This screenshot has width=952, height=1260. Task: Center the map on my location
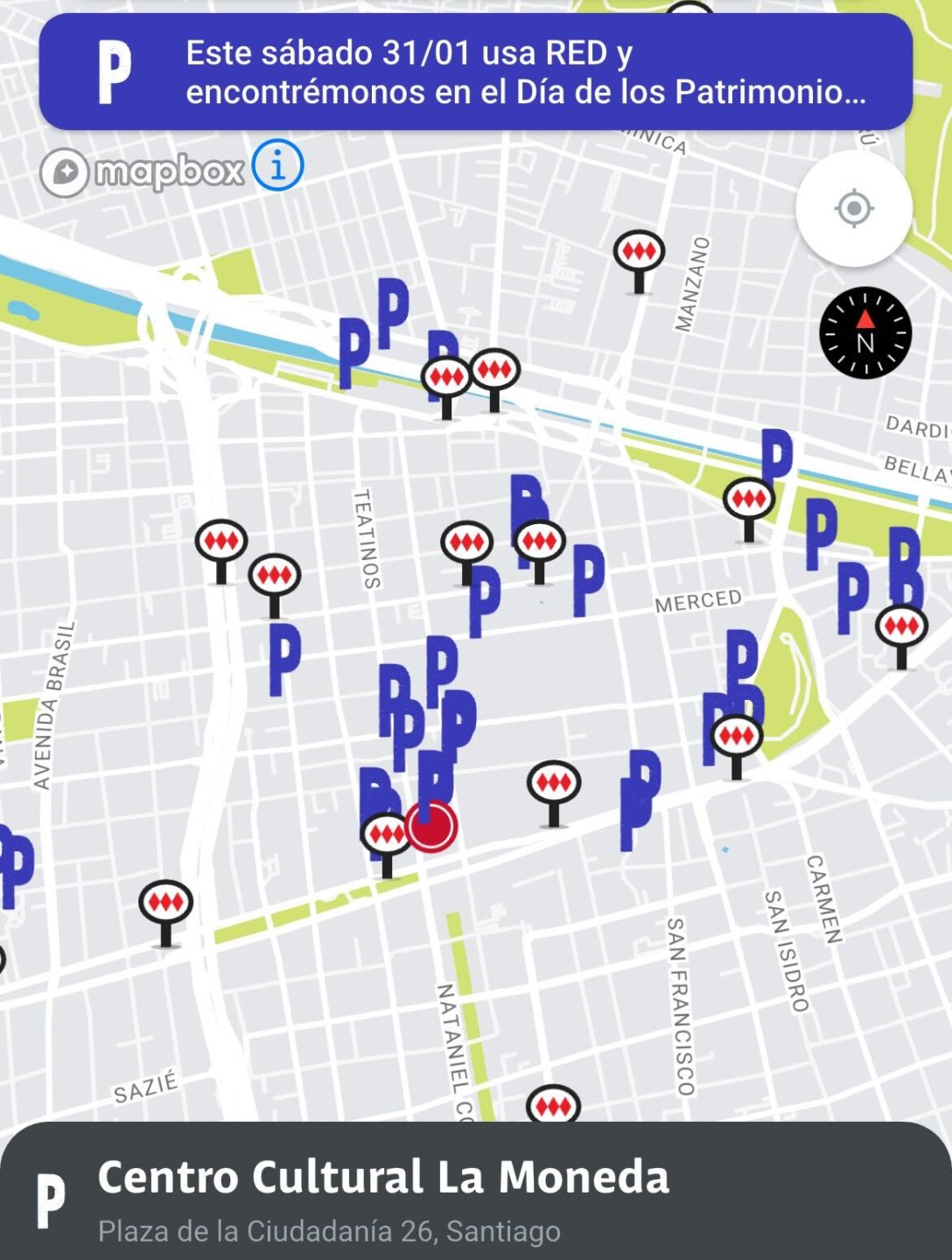(853, 208)
